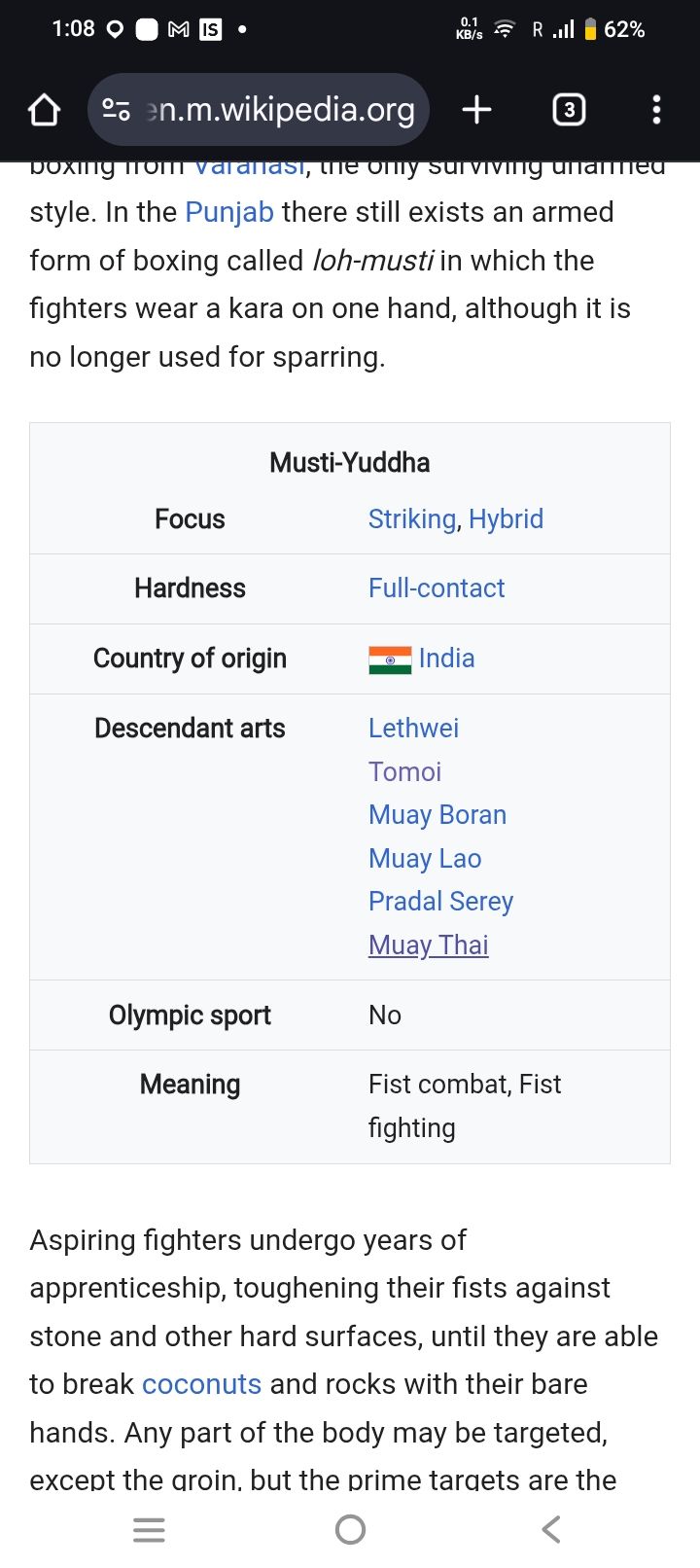Visit the India article link

pos(446,659)
